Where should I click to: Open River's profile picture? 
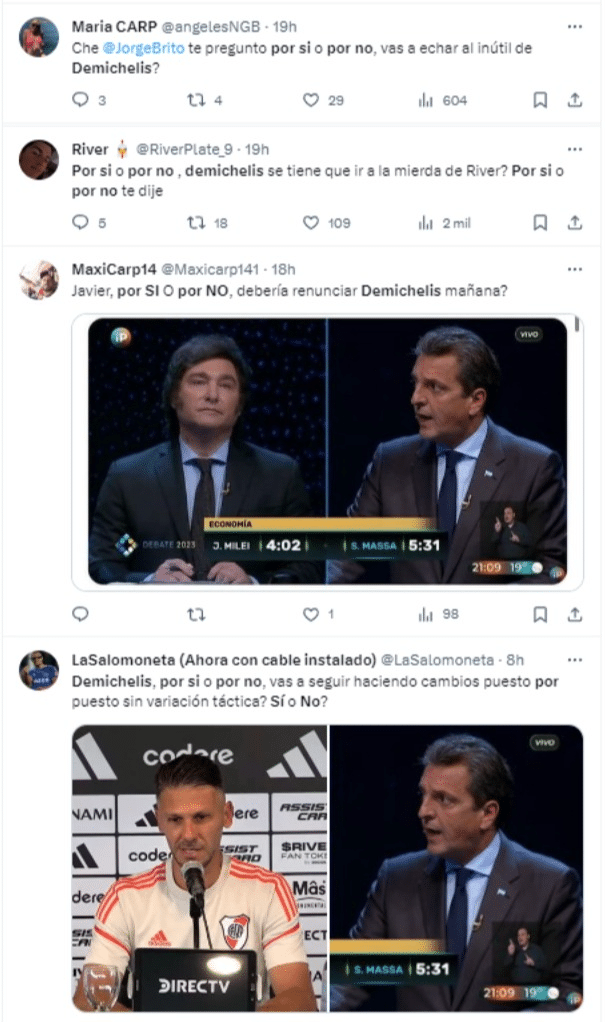39,160
